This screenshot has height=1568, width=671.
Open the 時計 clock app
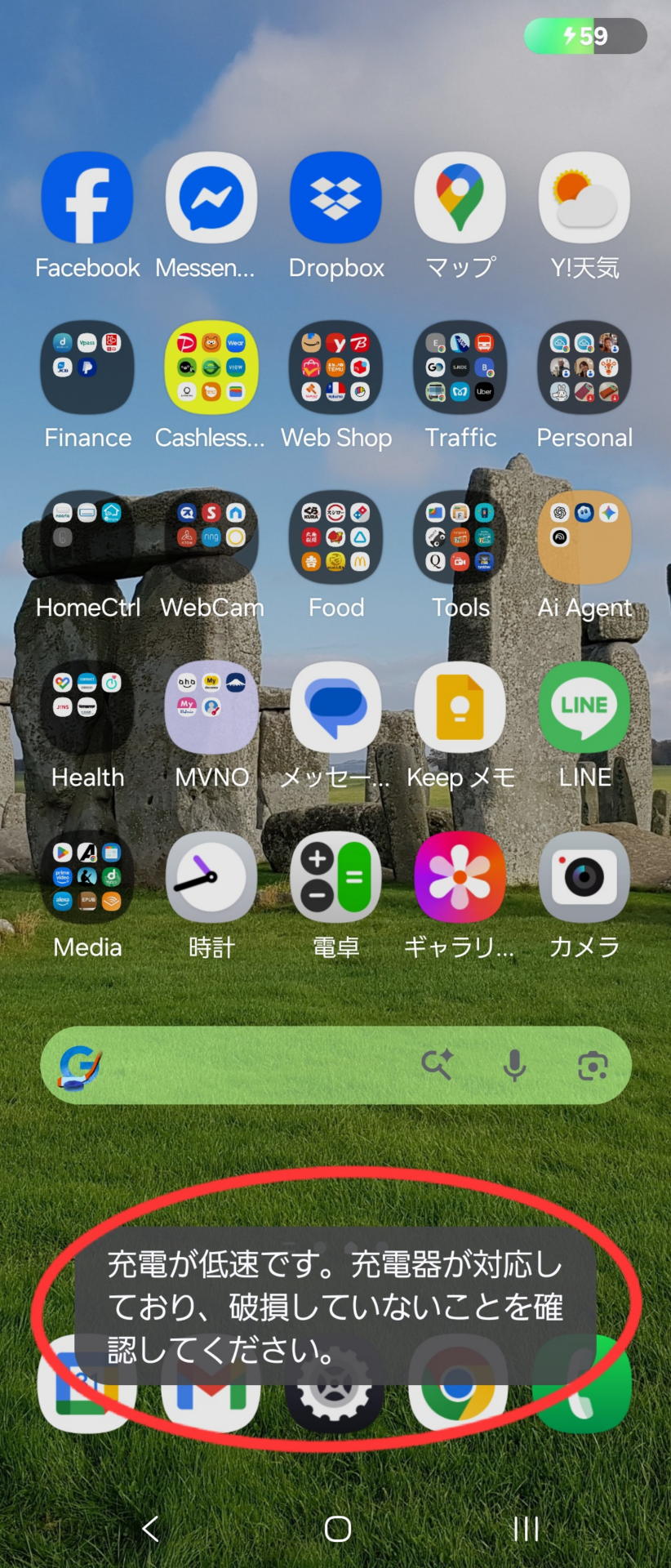click(x=211, y=877)
